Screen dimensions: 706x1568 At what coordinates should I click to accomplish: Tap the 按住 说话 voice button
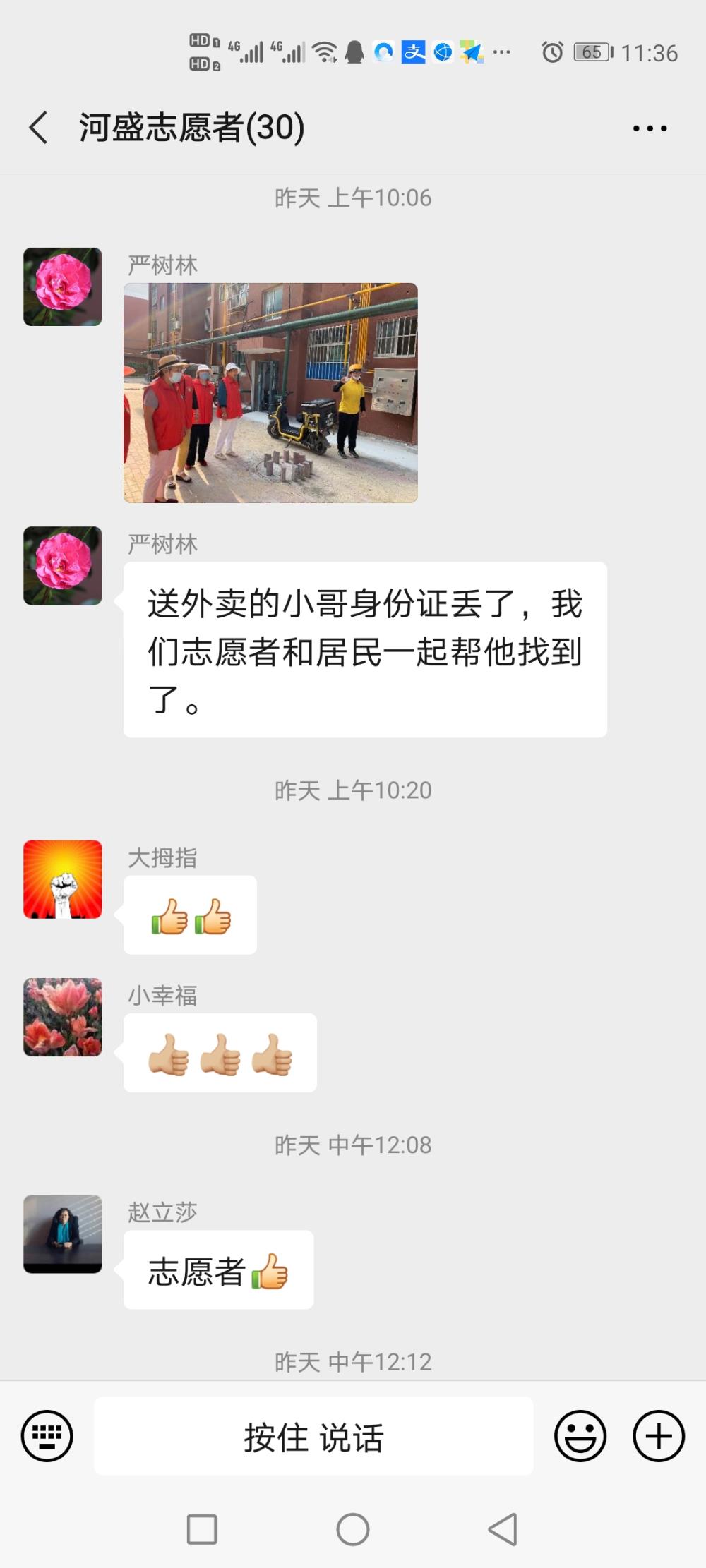313,1435
